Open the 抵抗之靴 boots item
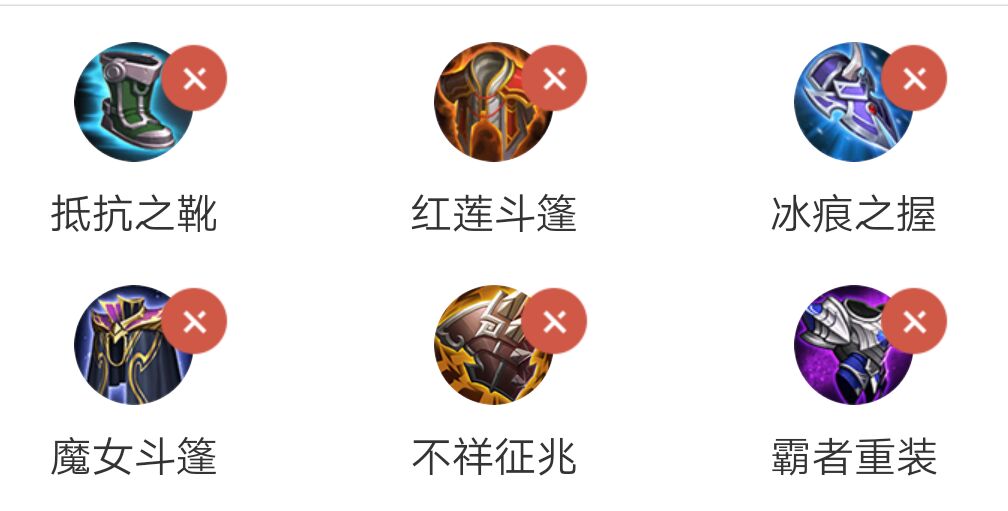This screenshot has width=1008, height=511. [x=127, y=103]
